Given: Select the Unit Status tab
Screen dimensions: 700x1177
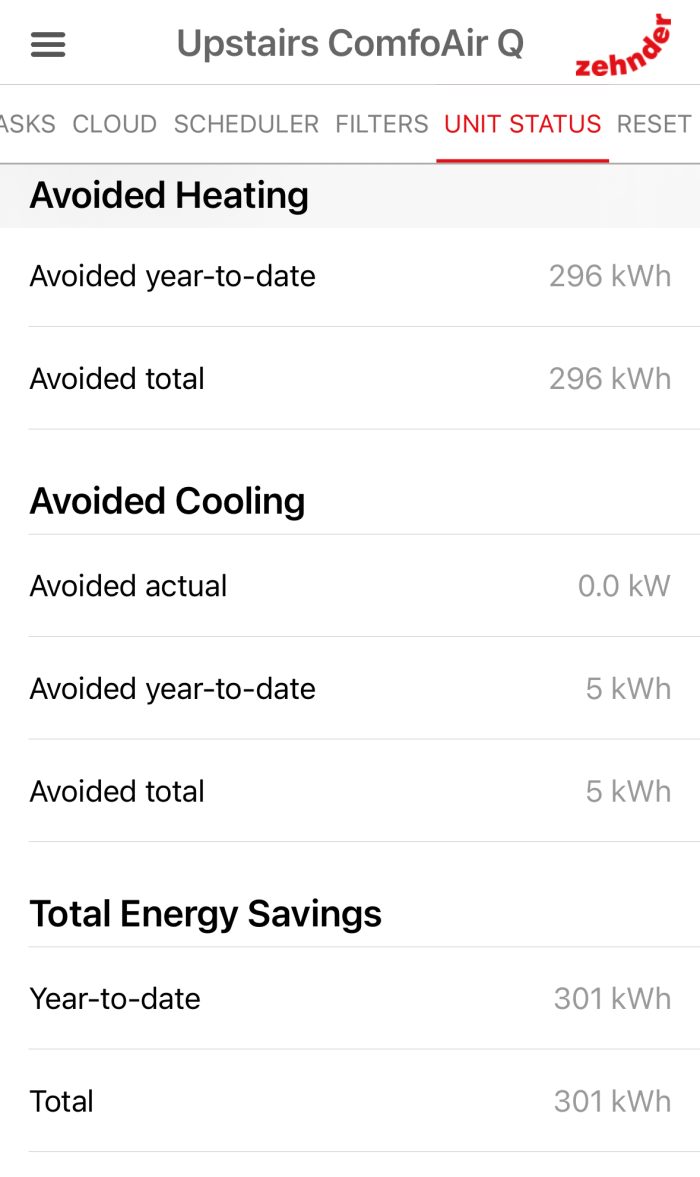Looking at the screenshot, I should [522, 124].
